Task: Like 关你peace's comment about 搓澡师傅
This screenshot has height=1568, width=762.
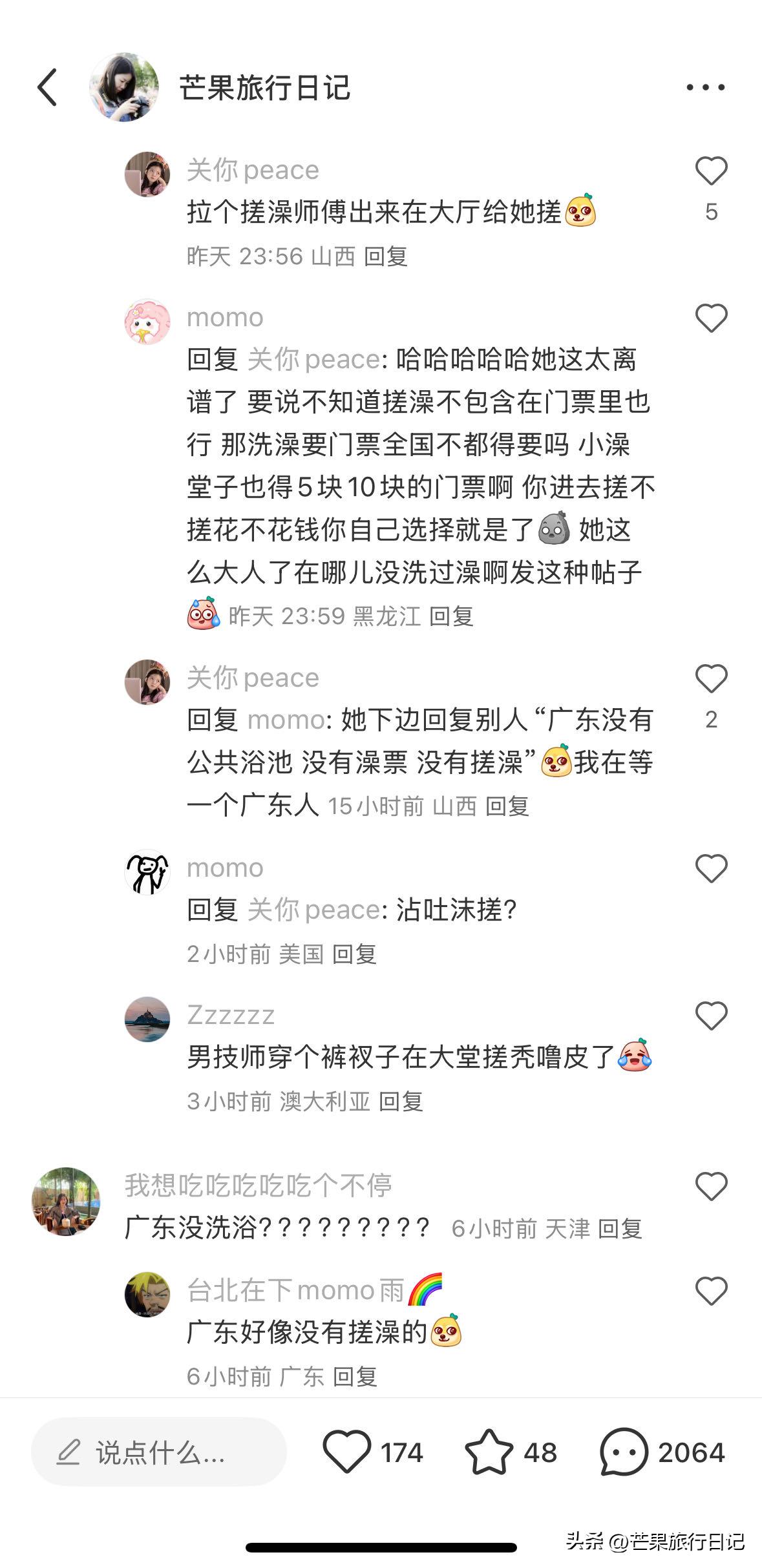Action: 711,171
